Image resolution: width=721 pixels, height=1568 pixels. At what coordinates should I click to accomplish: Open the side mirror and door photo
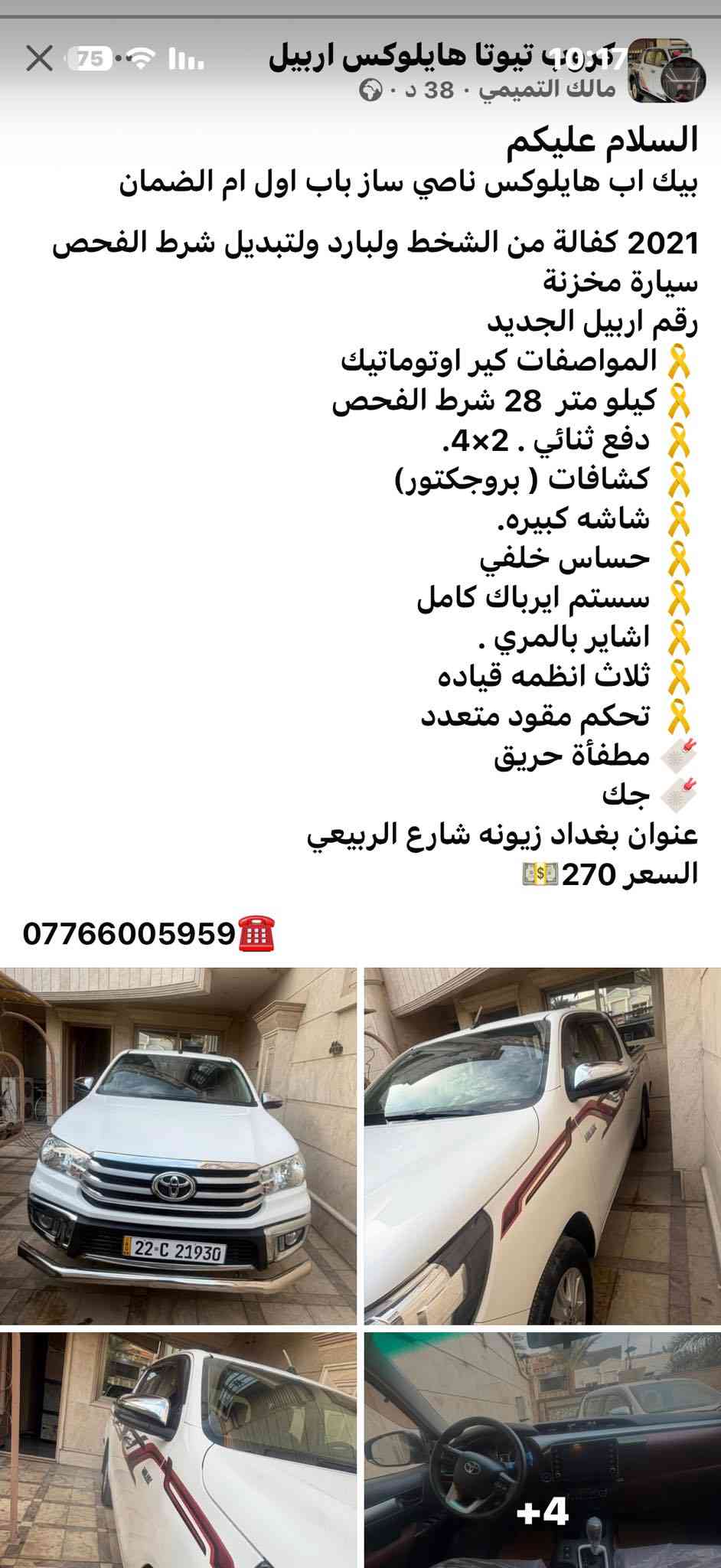[x=542, y=1146]
